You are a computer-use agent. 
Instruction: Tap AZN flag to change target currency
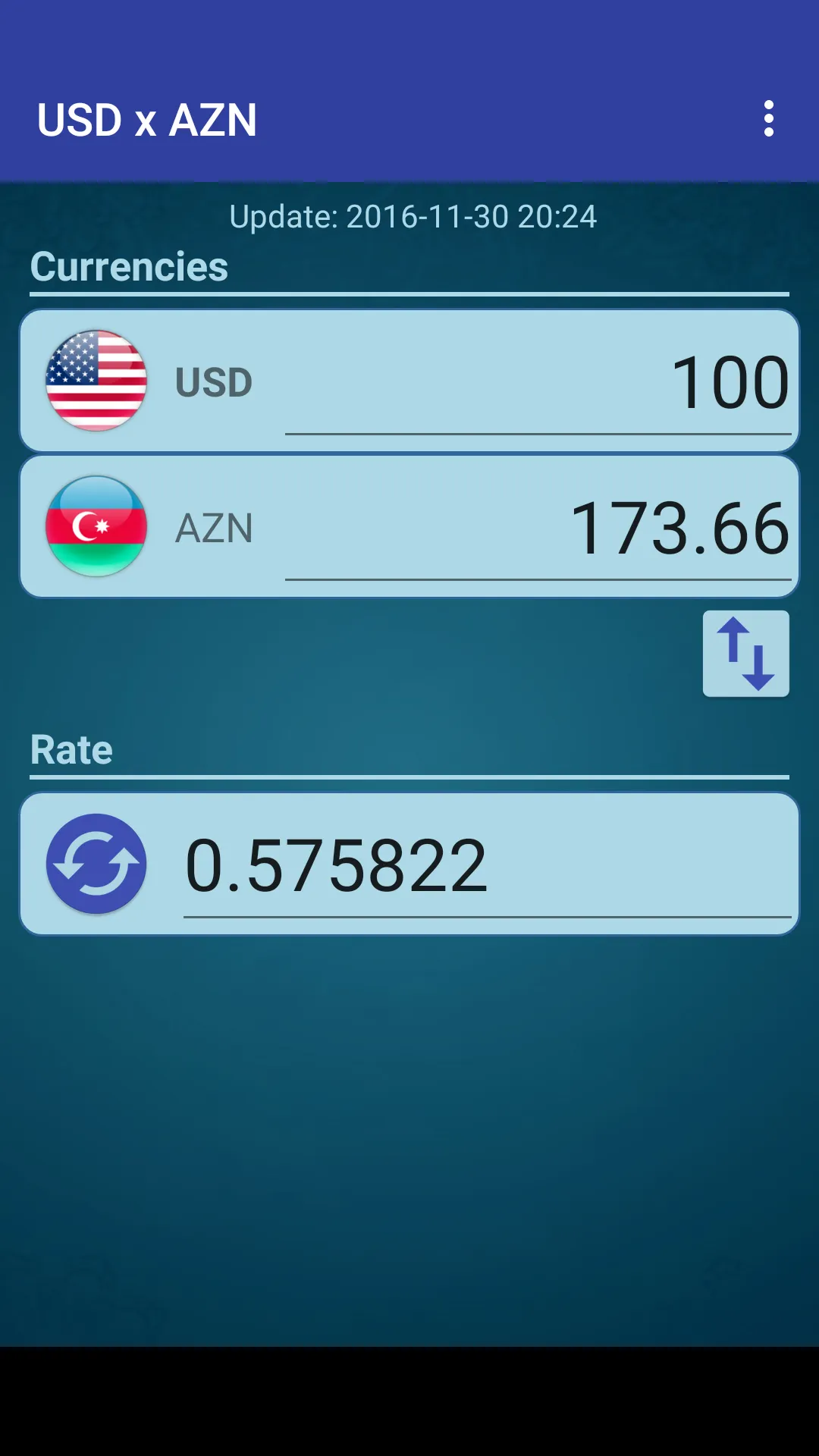(x=96, y=526)
